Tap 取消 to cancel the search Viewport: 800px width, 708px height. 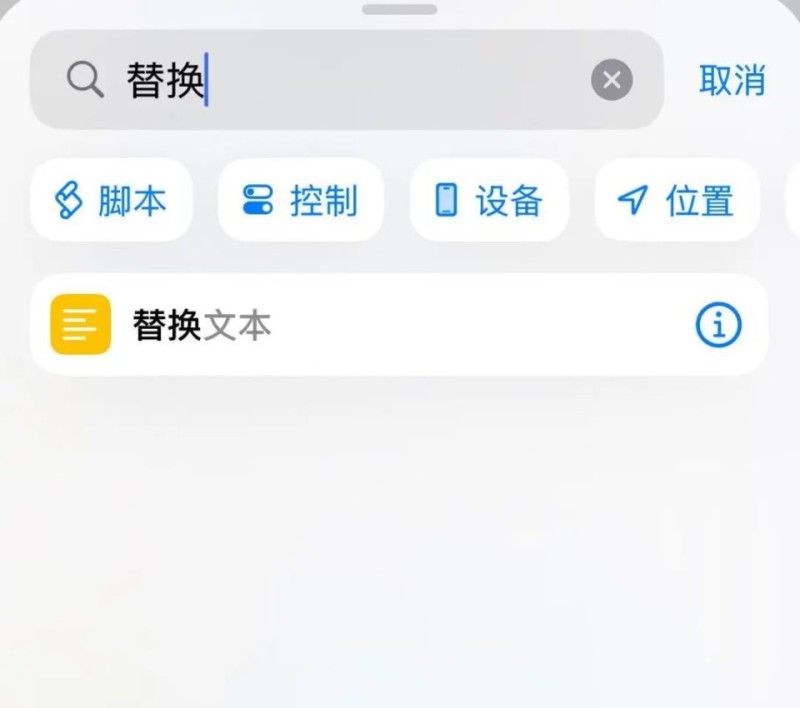coord(732,80)
